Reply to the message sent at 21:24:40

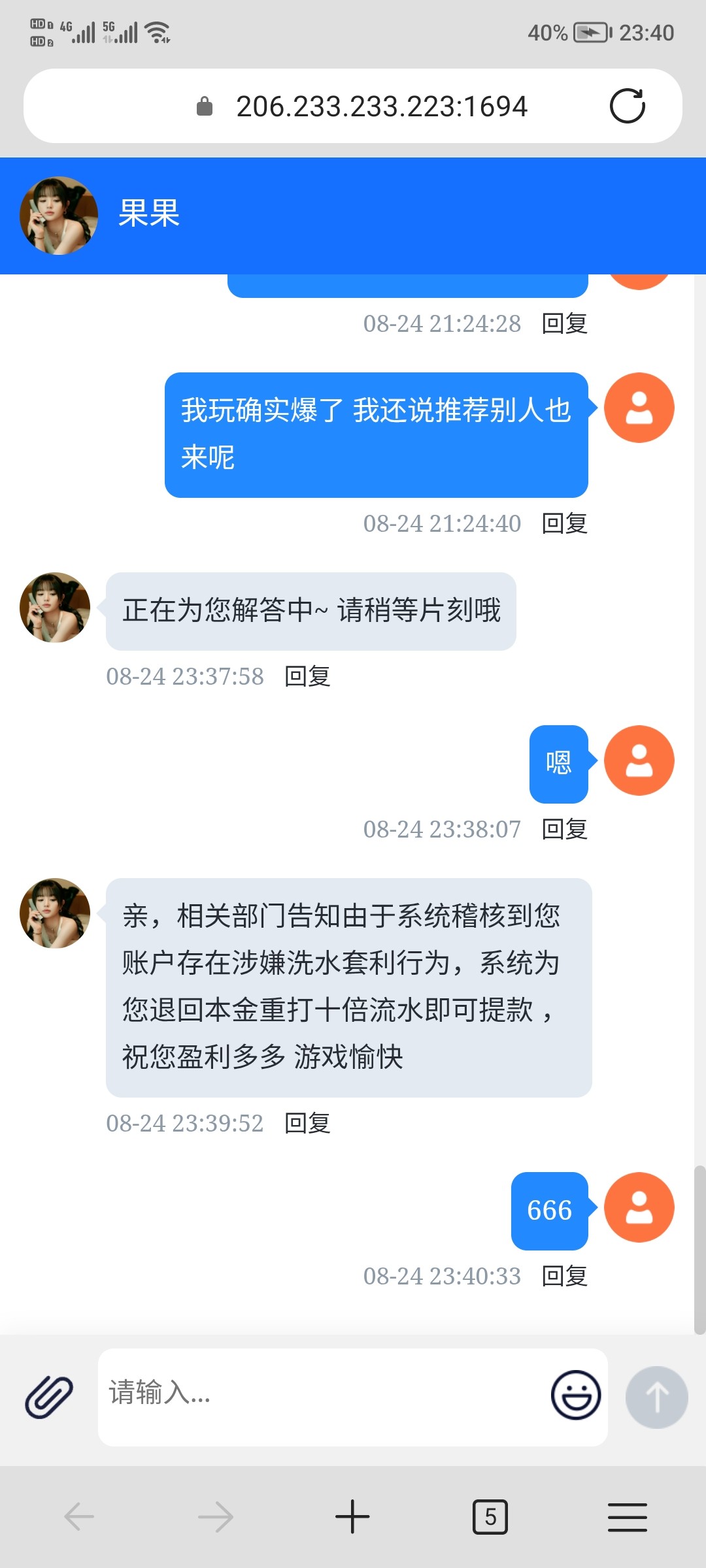(565, 523)
